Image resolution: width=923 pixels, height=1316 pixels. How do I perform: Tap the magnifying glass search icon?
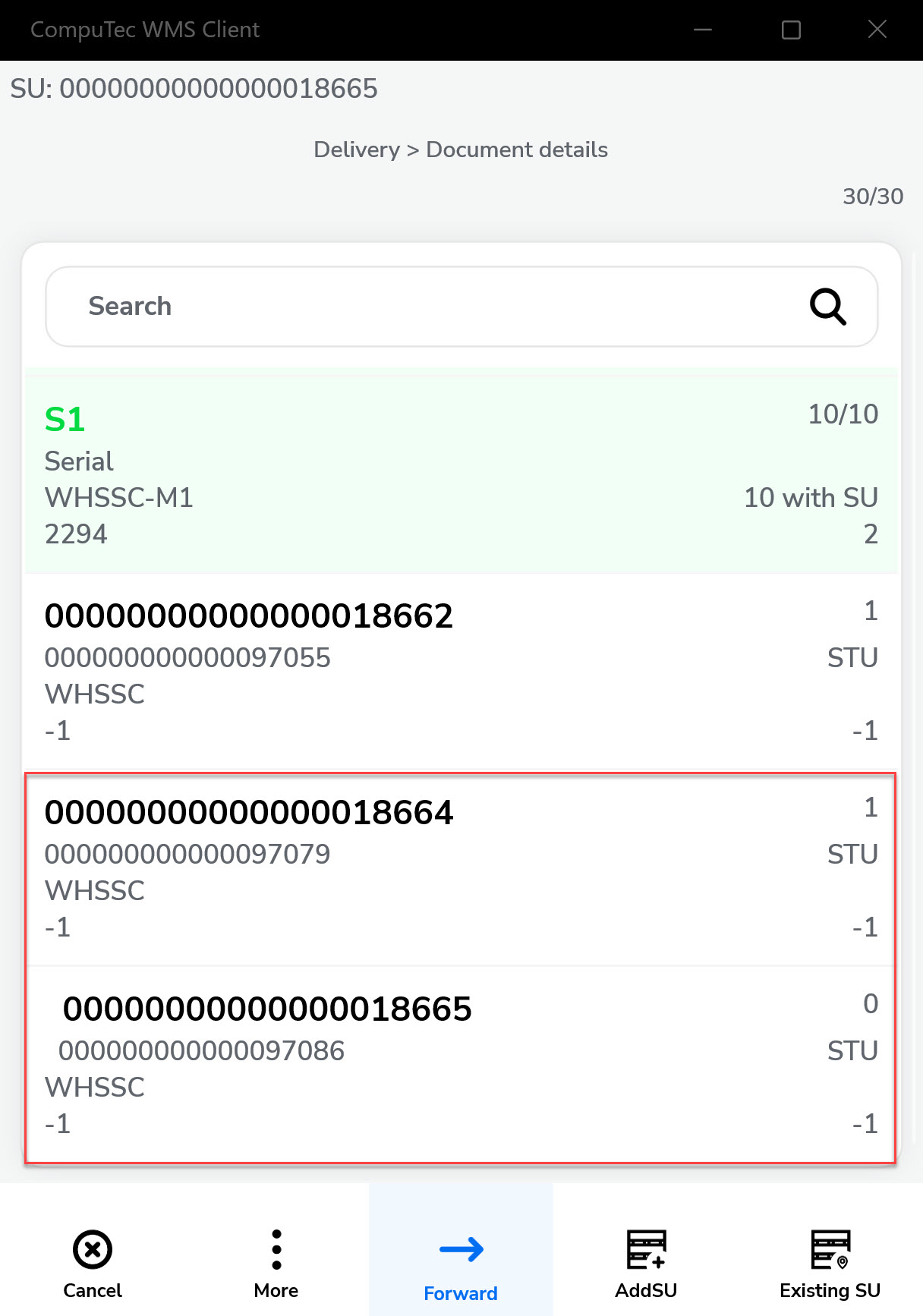click(x=827, y=307)
